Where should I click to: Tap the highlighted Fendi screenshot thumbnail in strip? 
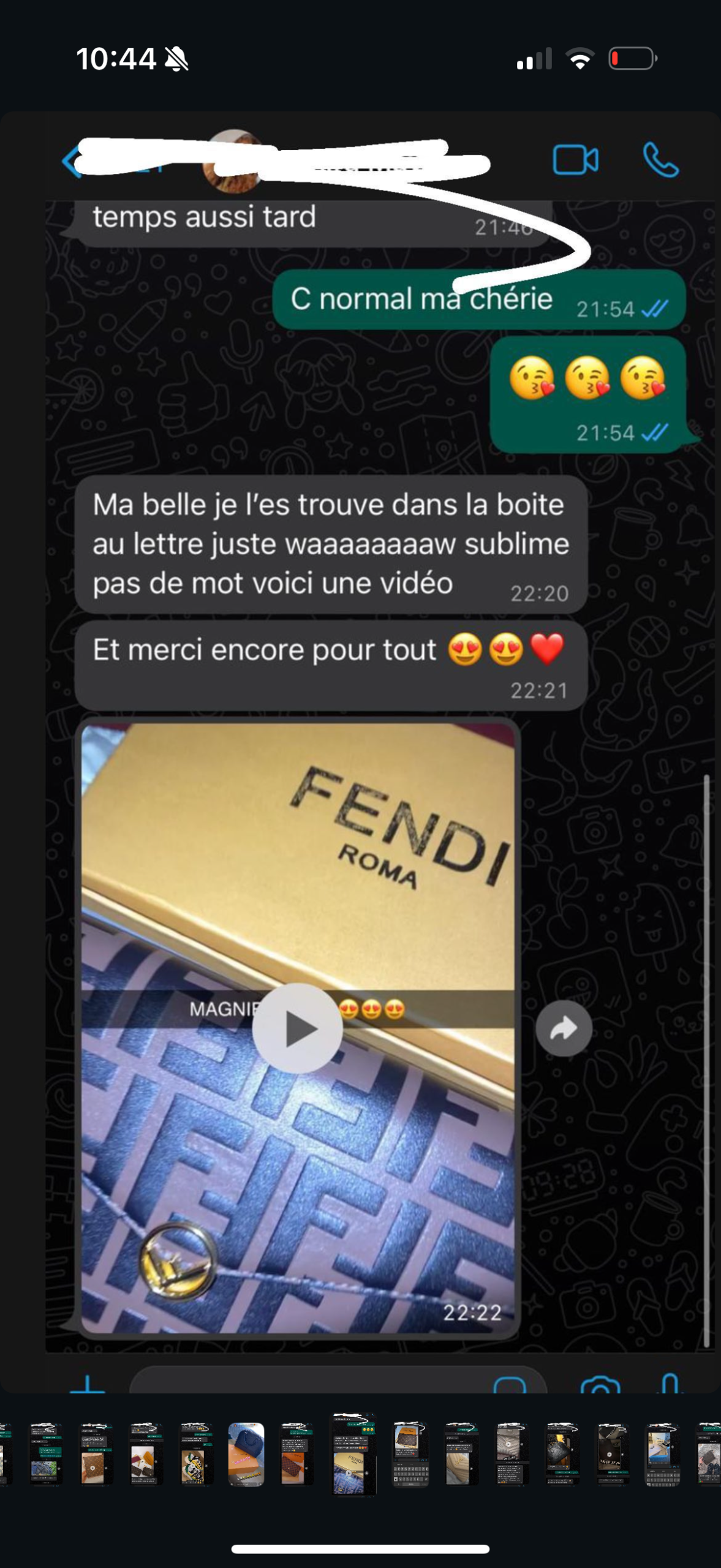pyautogui.click(x=353, y=1453)
